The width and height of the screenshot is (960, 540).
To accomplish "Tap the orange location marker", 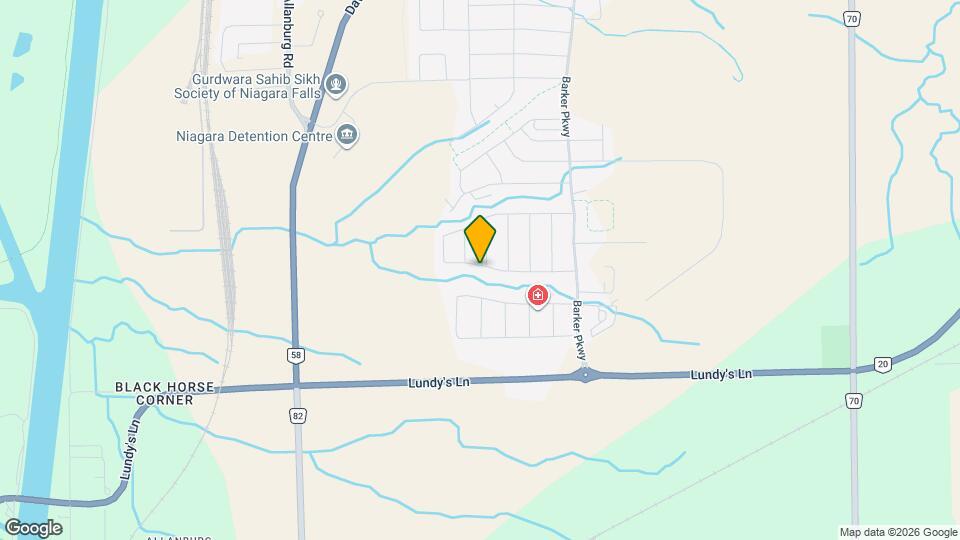I will (480, 239).
